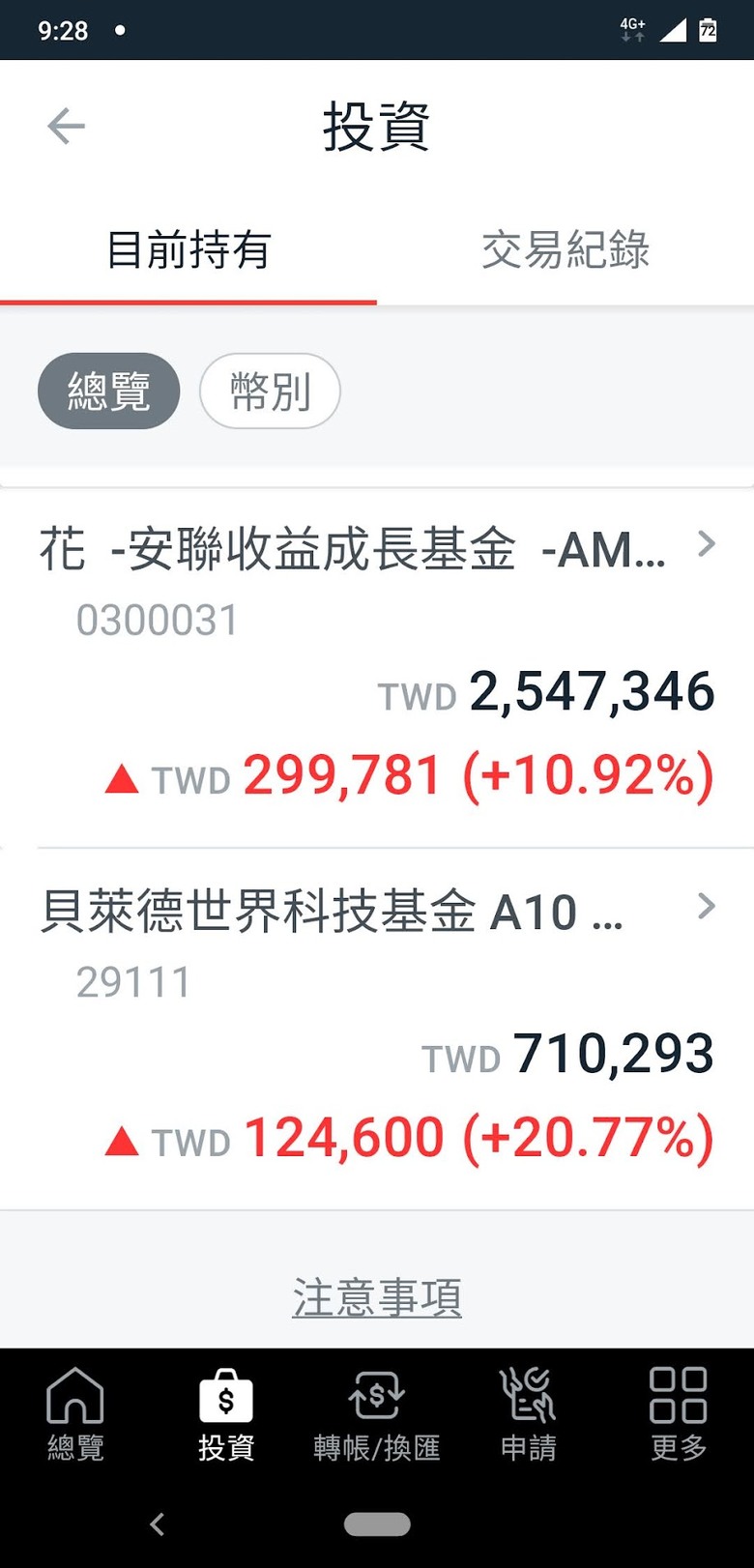Open the 注意事項 link
The height and width of the screenshot is (1568, 754).
coord(377,1297)
